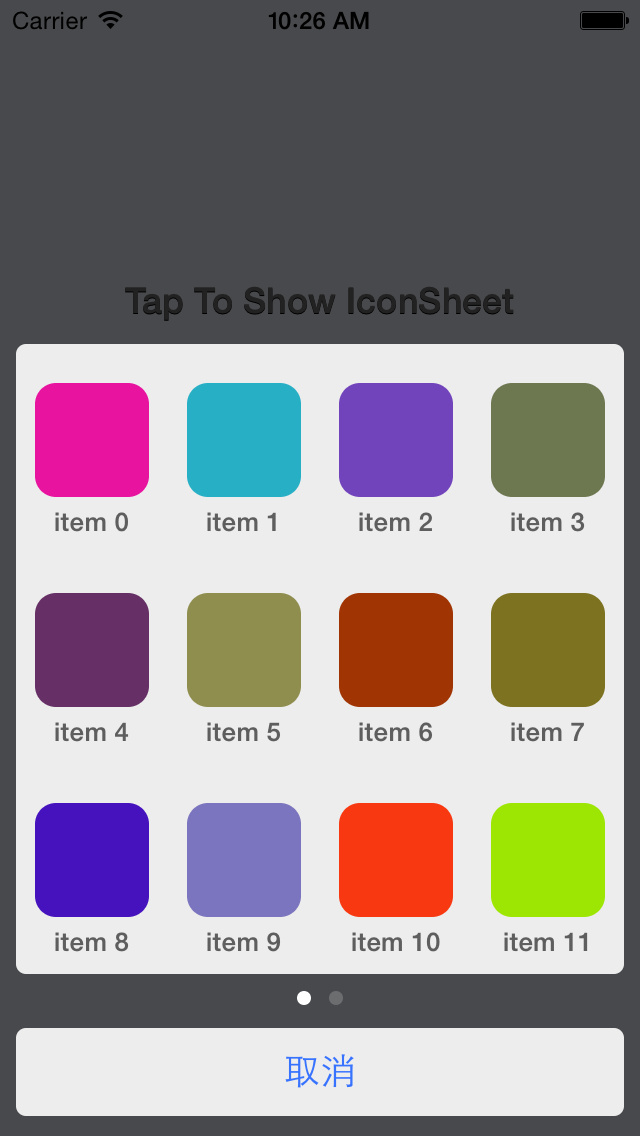Tap the khaki item 5 icon
This screenshot has width=640, height=1136.
(x=244, y=650)
